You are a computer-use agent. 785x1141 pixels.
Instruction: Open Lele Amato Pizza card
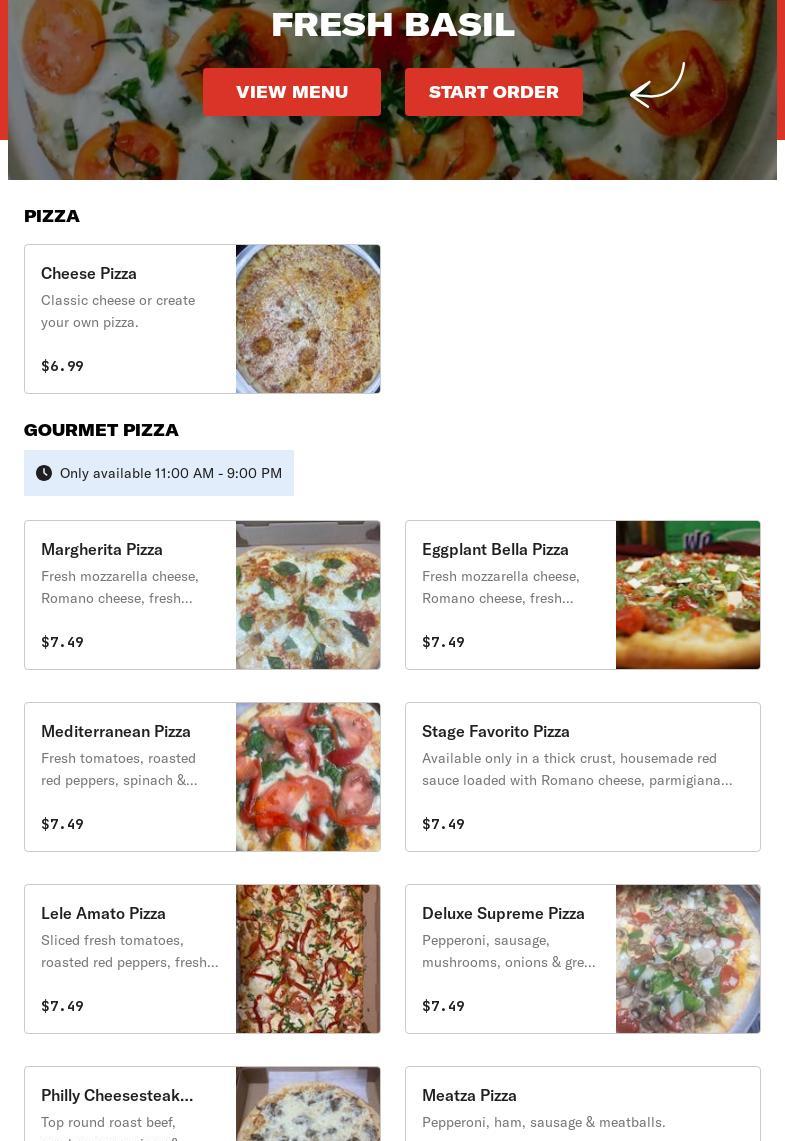pyautogui.click(x=202, y=959)
